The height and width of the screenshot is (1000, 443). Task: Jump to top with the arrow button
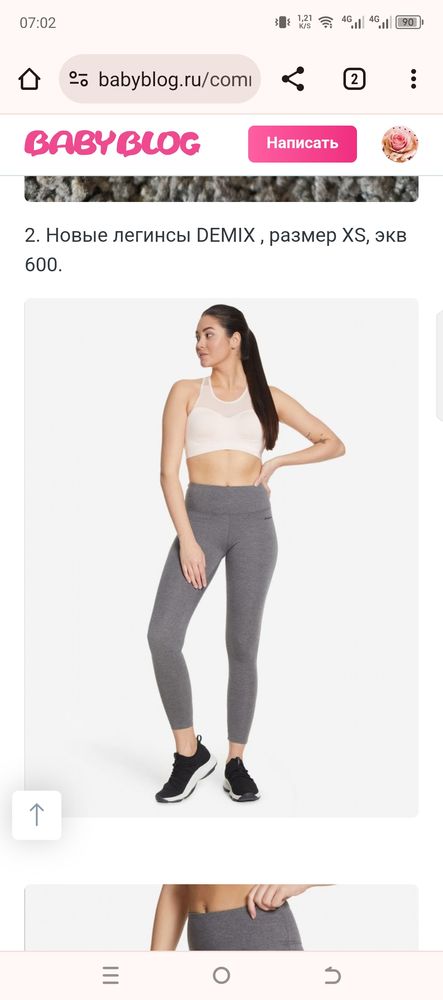click(x=37, y=815)
